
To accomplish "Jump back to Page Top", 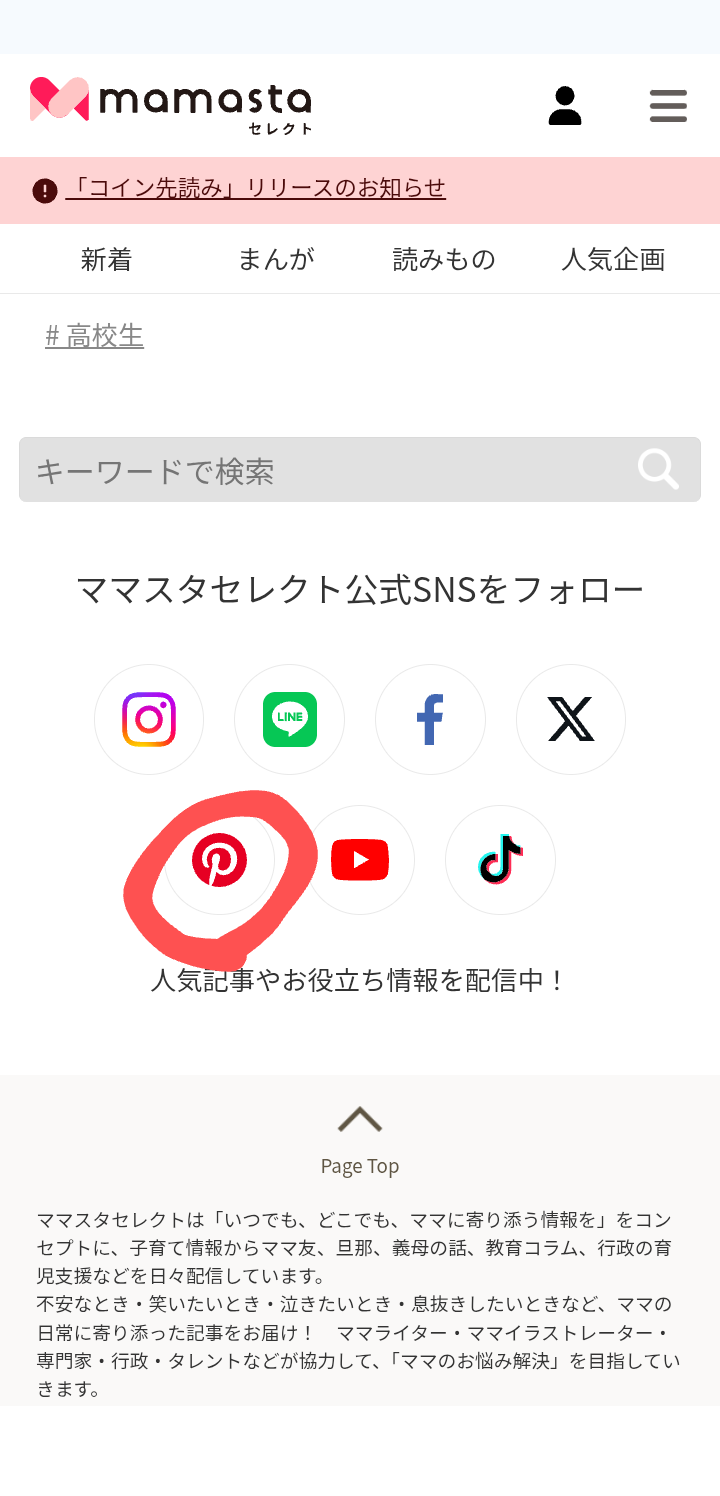I will [360, 1138].
